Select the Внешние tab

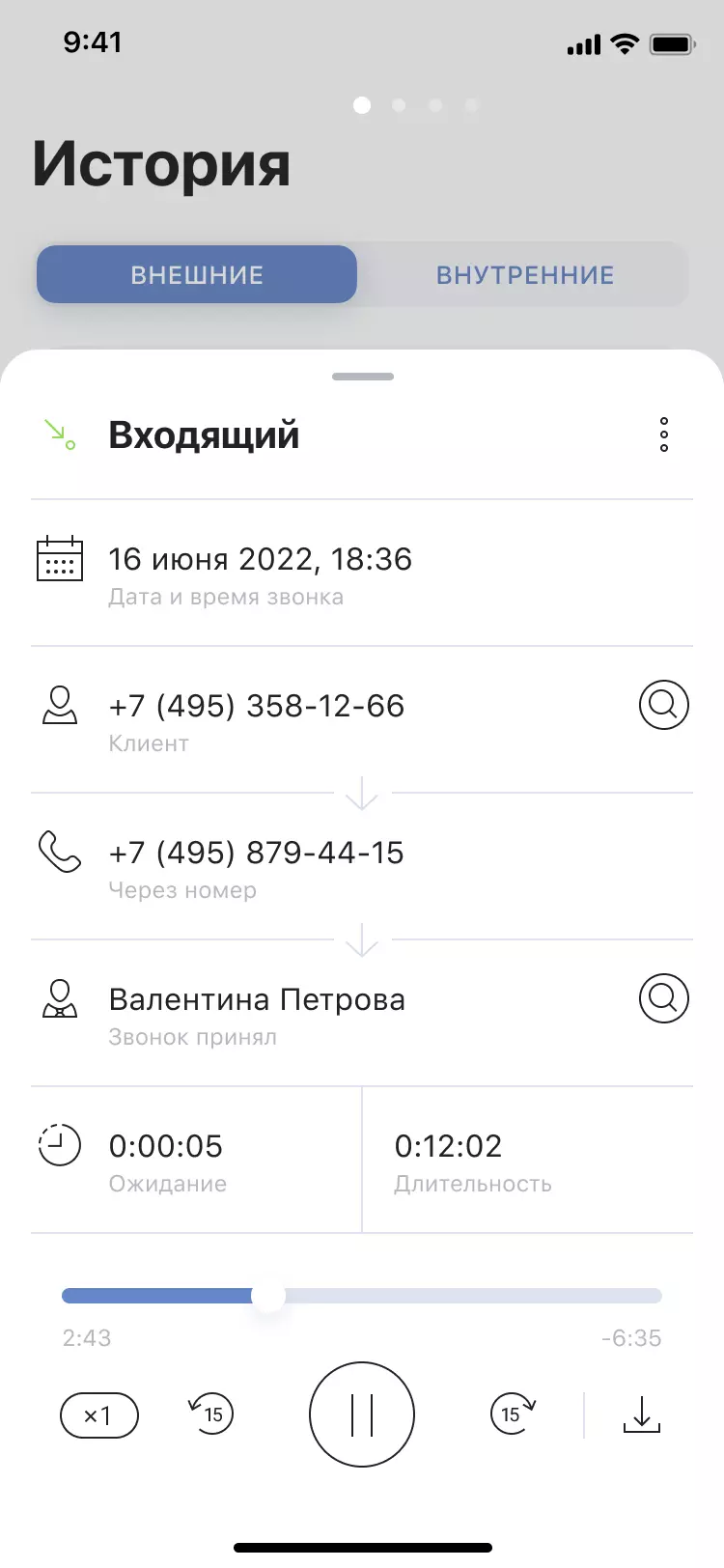pos(197,275)
